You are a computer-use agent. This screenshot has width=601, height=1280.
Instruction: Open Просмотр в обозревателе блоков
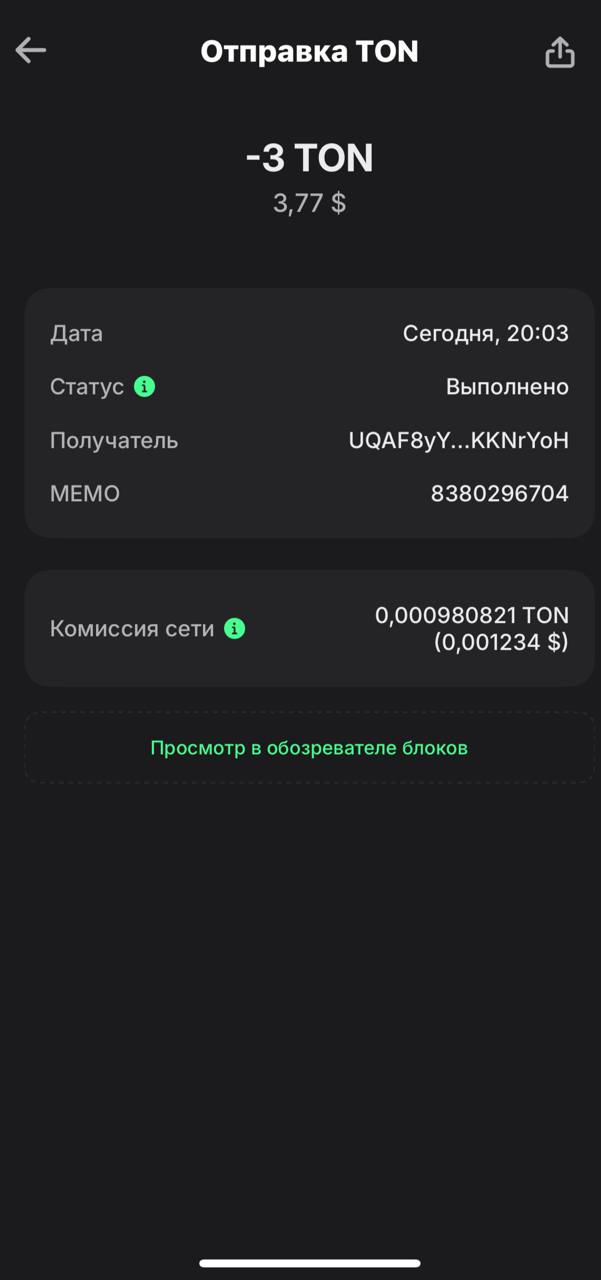(309, 748)
